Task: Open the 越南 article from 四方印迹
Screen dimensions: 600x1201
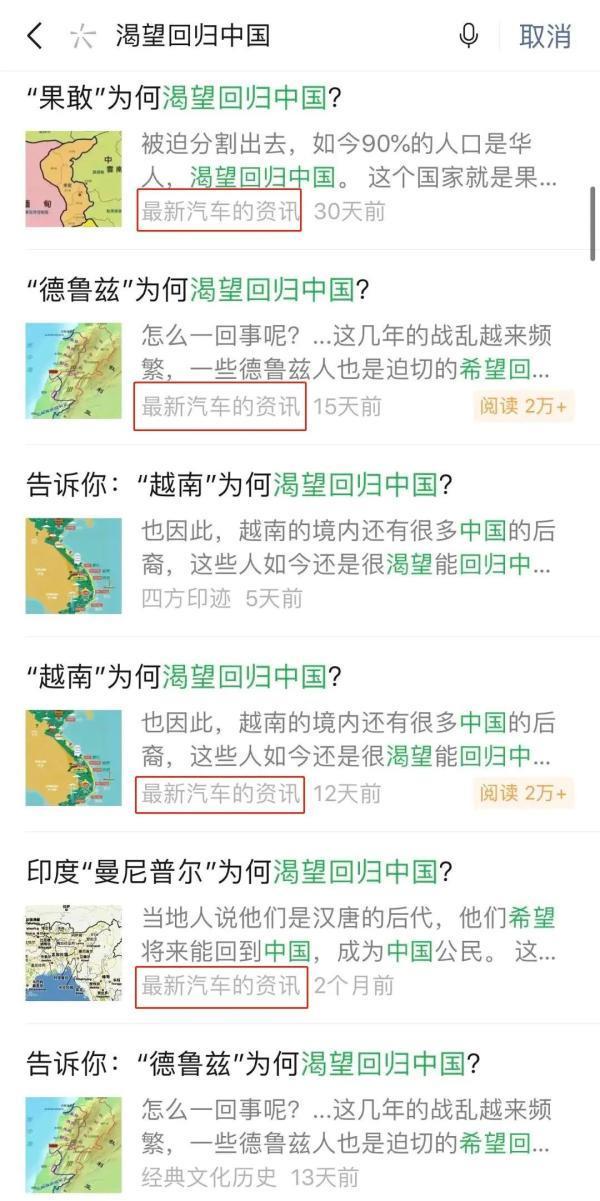Action: click(240, 485)
